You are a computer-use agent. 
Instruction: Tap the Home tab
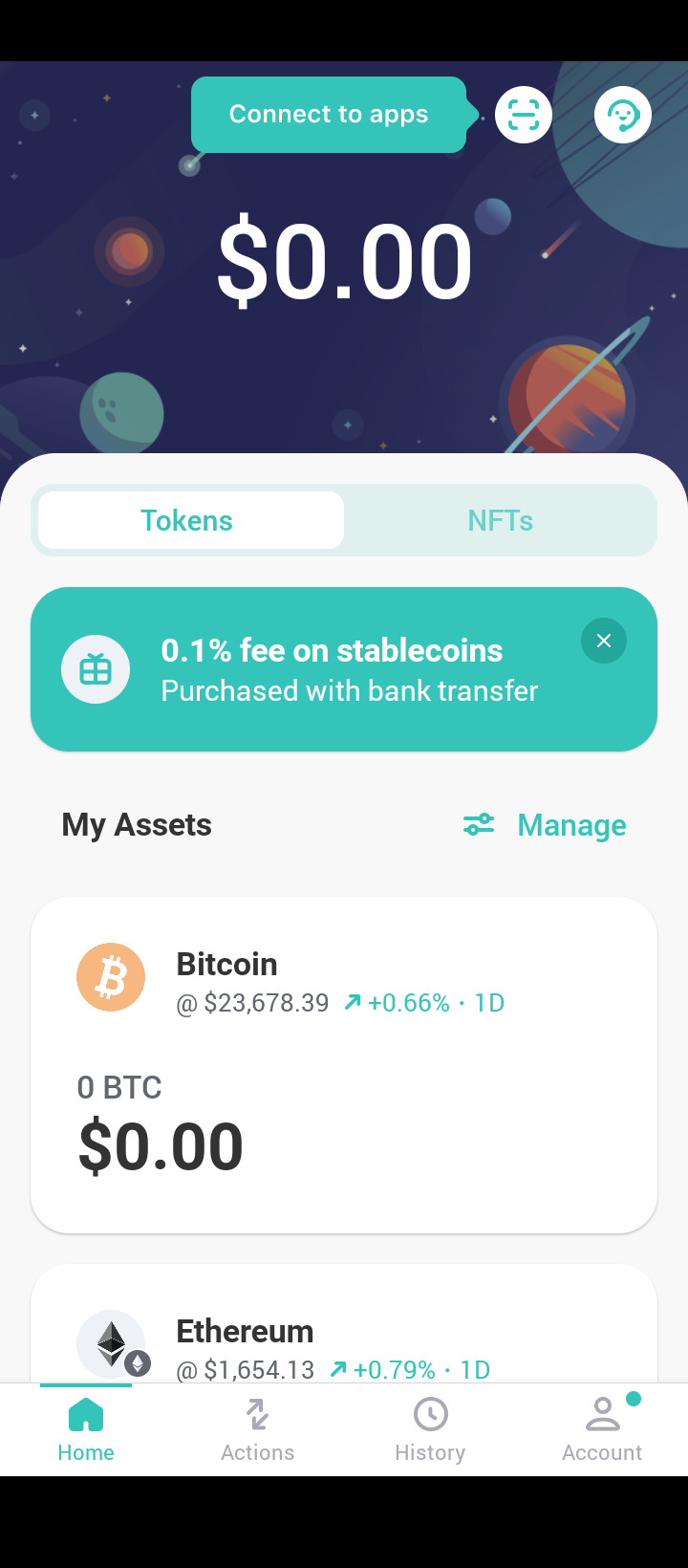tap(86, 1430)
